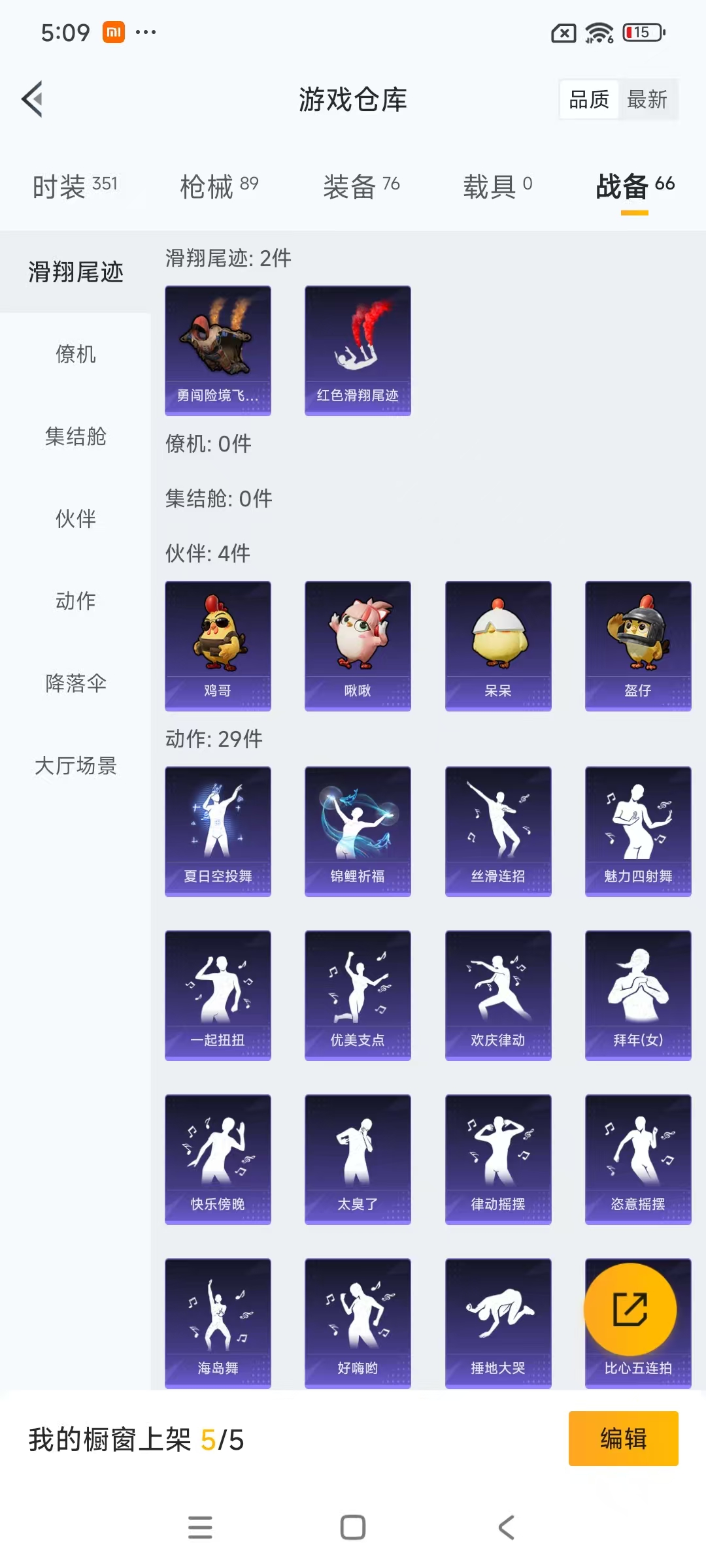Sort items by 品质
This screenshot has width=706, height=1568.
tap(589, 99)
